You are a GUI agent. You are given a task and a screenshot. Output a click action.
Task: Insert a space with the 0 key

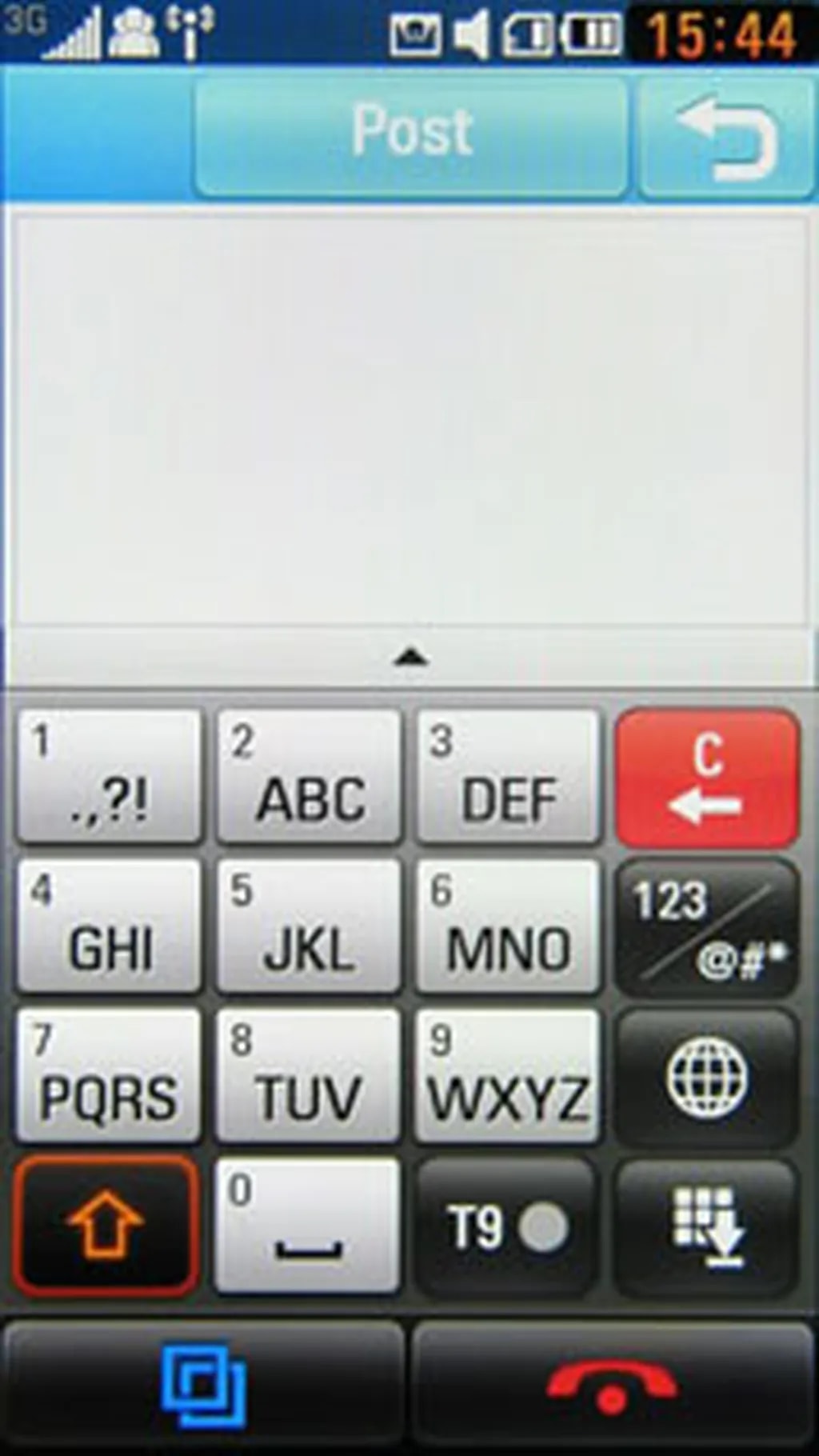[x=309, y=1226]
